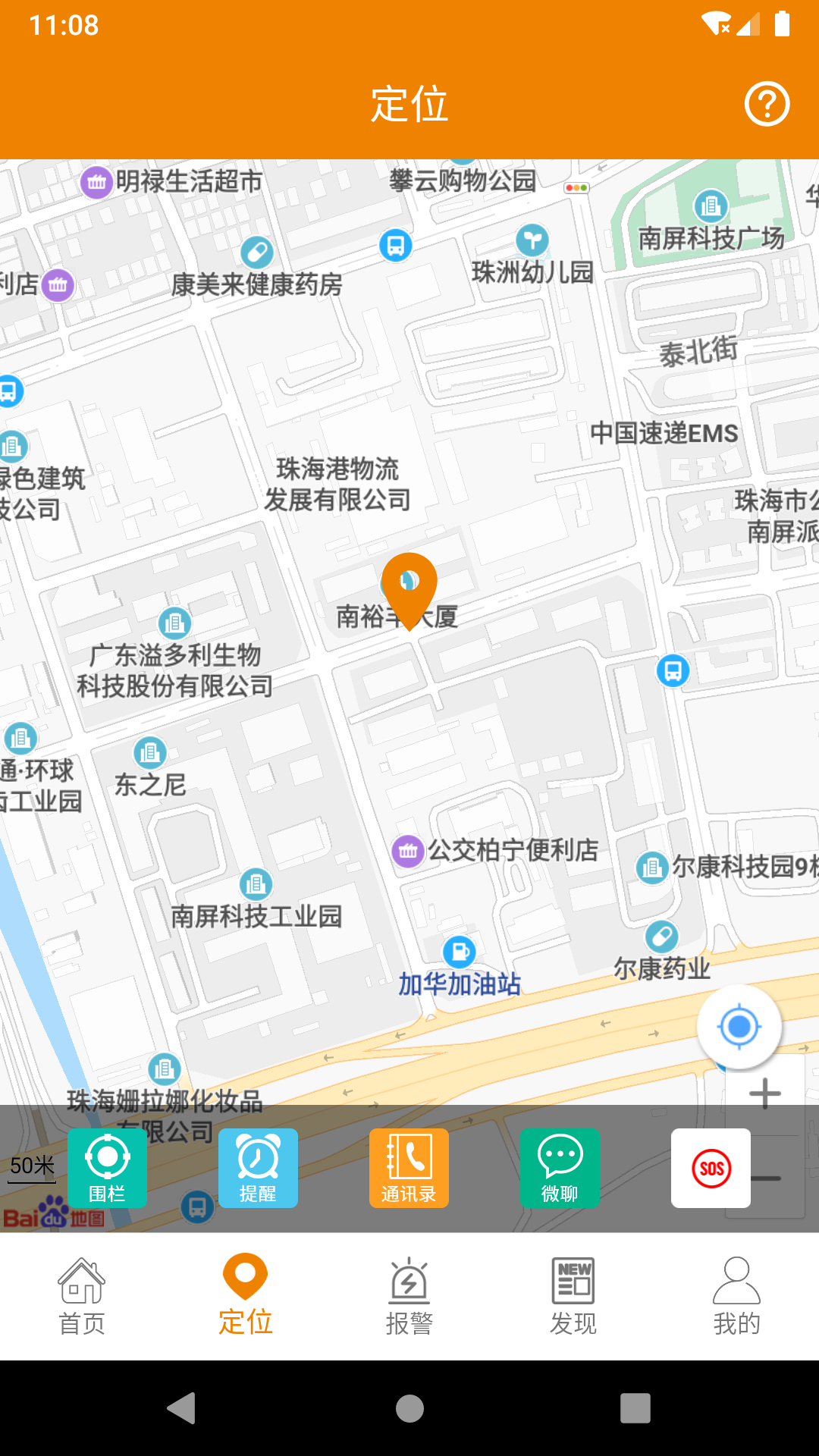Image resolution: width=819 pixels, height=1456 pixels.
Task: Trigger the SOS button
Action: 711,1168
